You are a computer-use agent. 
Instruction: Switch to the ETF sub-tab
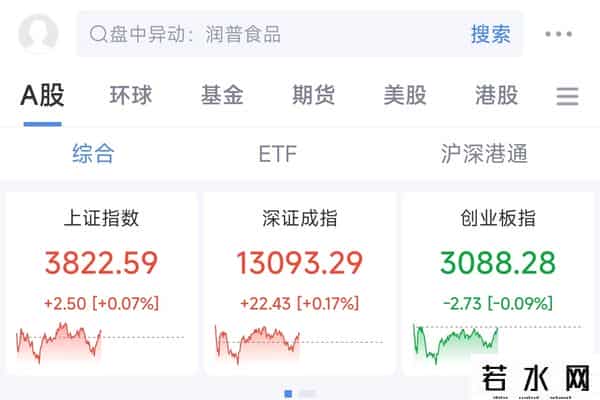click(x=277, y=154)
